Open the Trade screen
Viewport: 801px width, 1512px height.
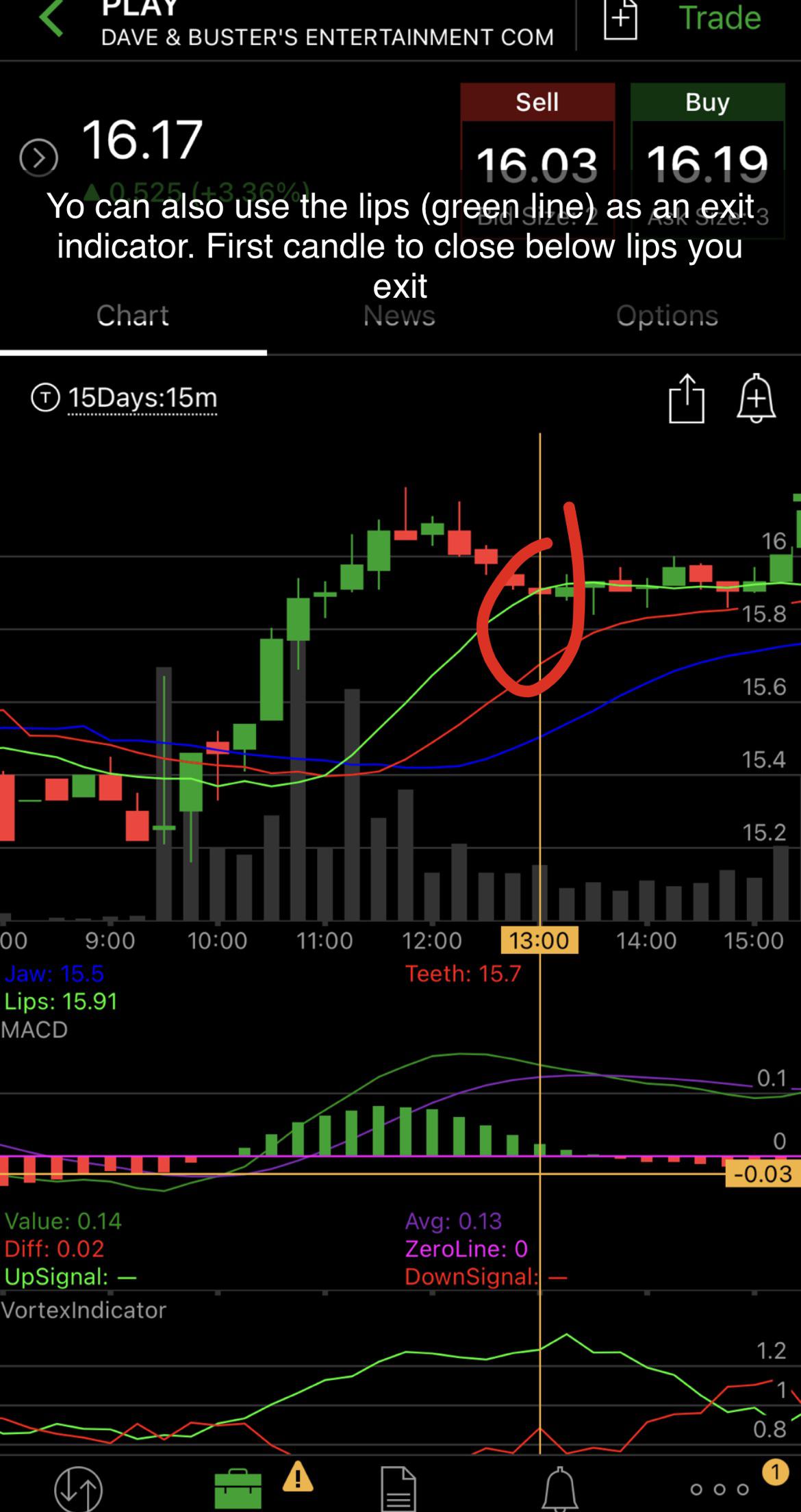[x=719, y=18]
